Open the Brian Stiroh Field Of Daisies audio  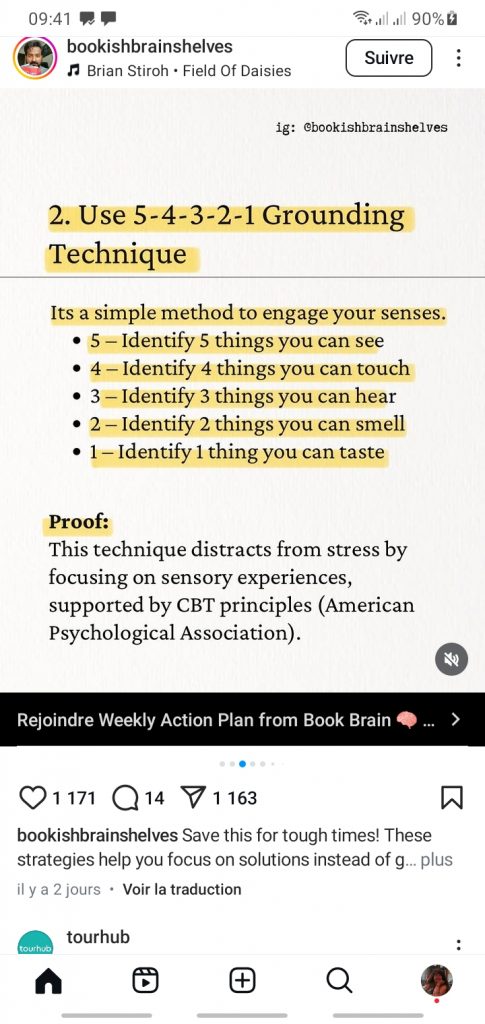click(180, 71)
